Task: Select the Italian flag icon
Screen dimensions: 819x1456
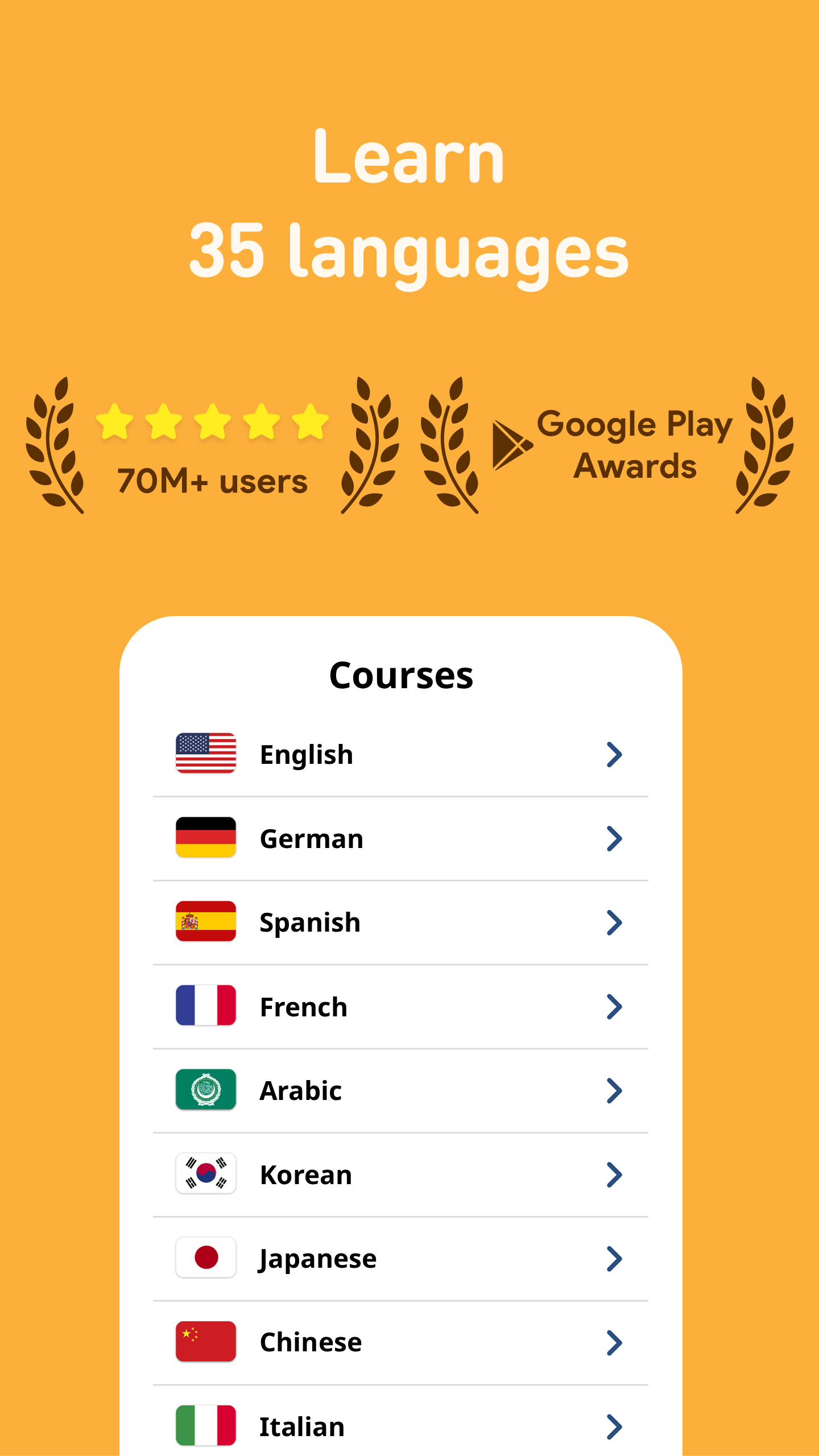Action: click(206, 1425)
